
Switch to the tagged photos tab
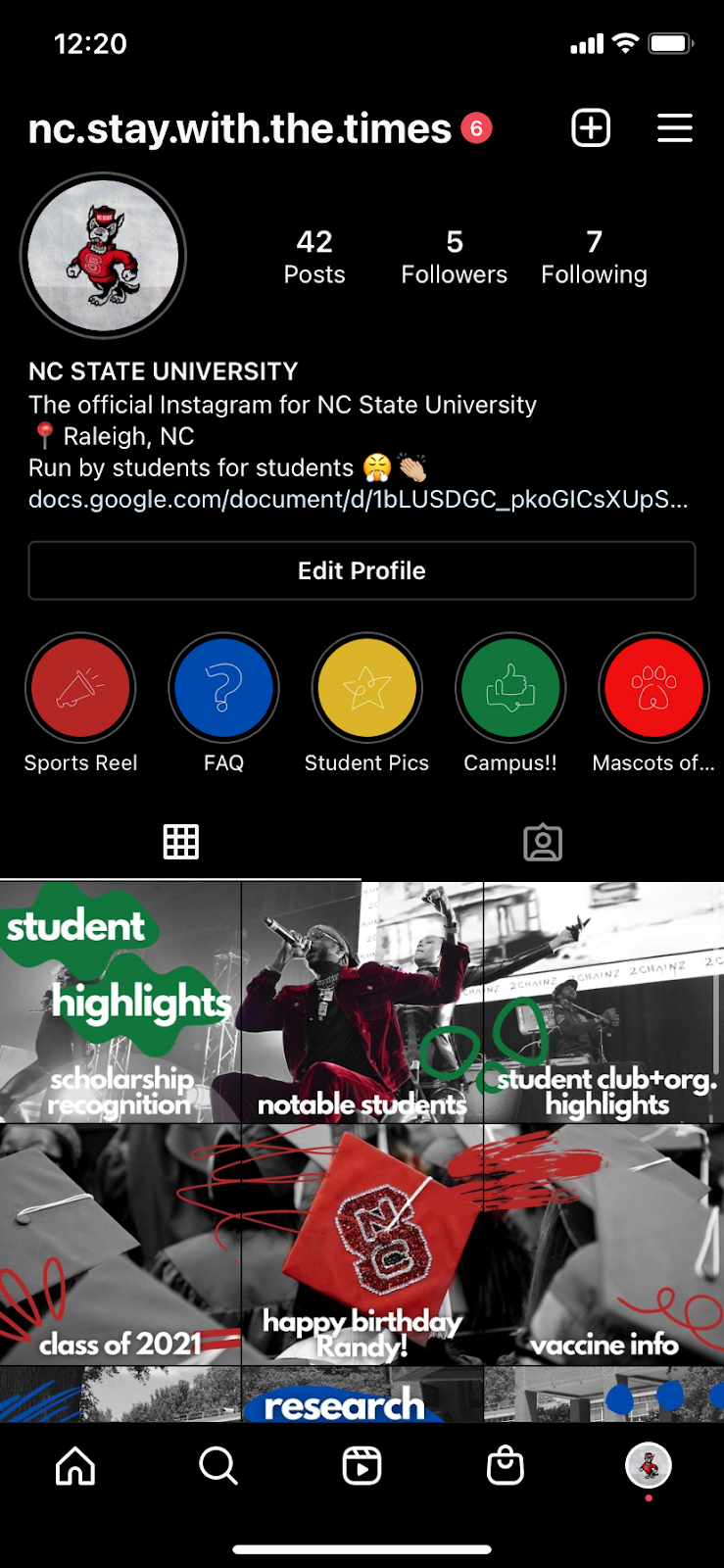tap(543, 842)
